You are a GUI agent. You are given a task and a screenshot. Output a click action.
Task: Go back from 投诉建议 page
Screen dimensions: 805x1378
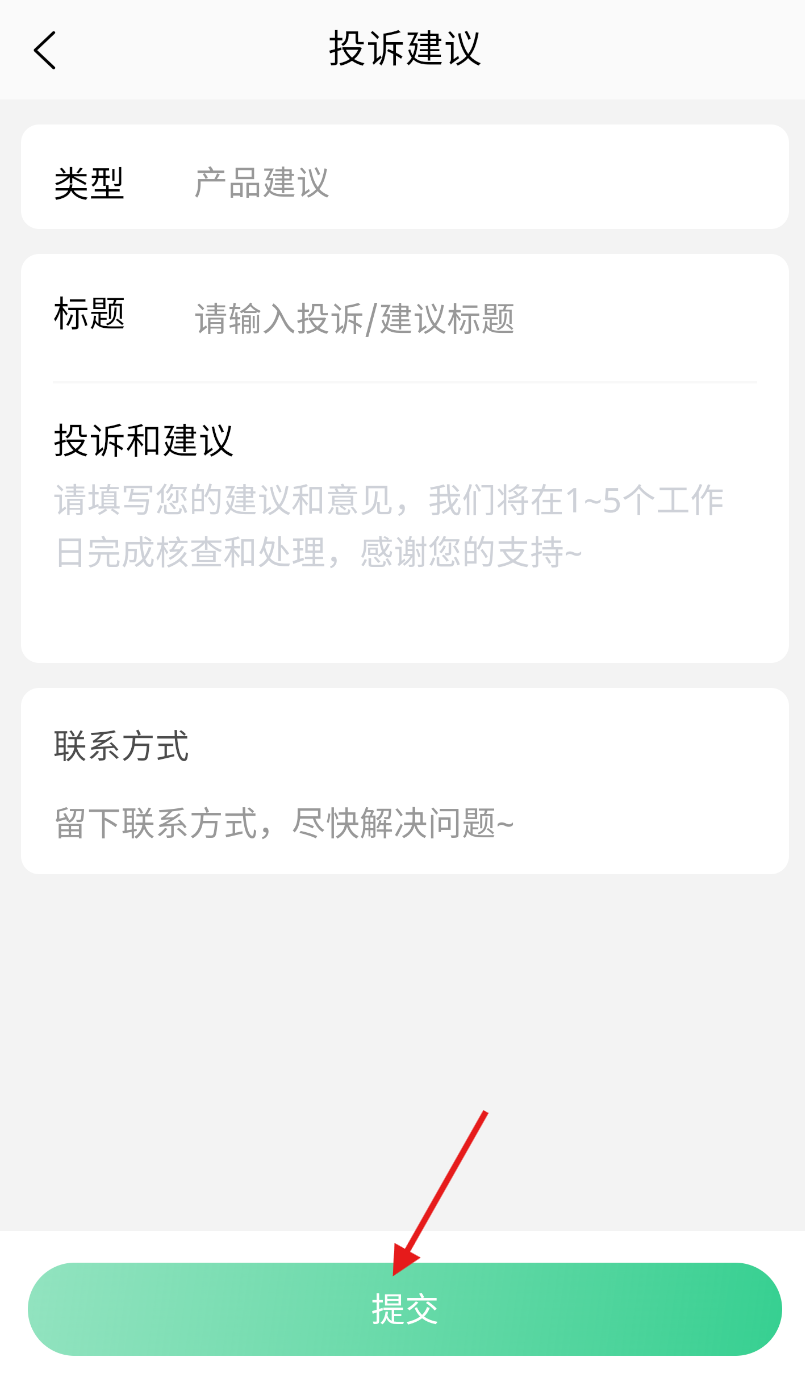pos(45,50)
